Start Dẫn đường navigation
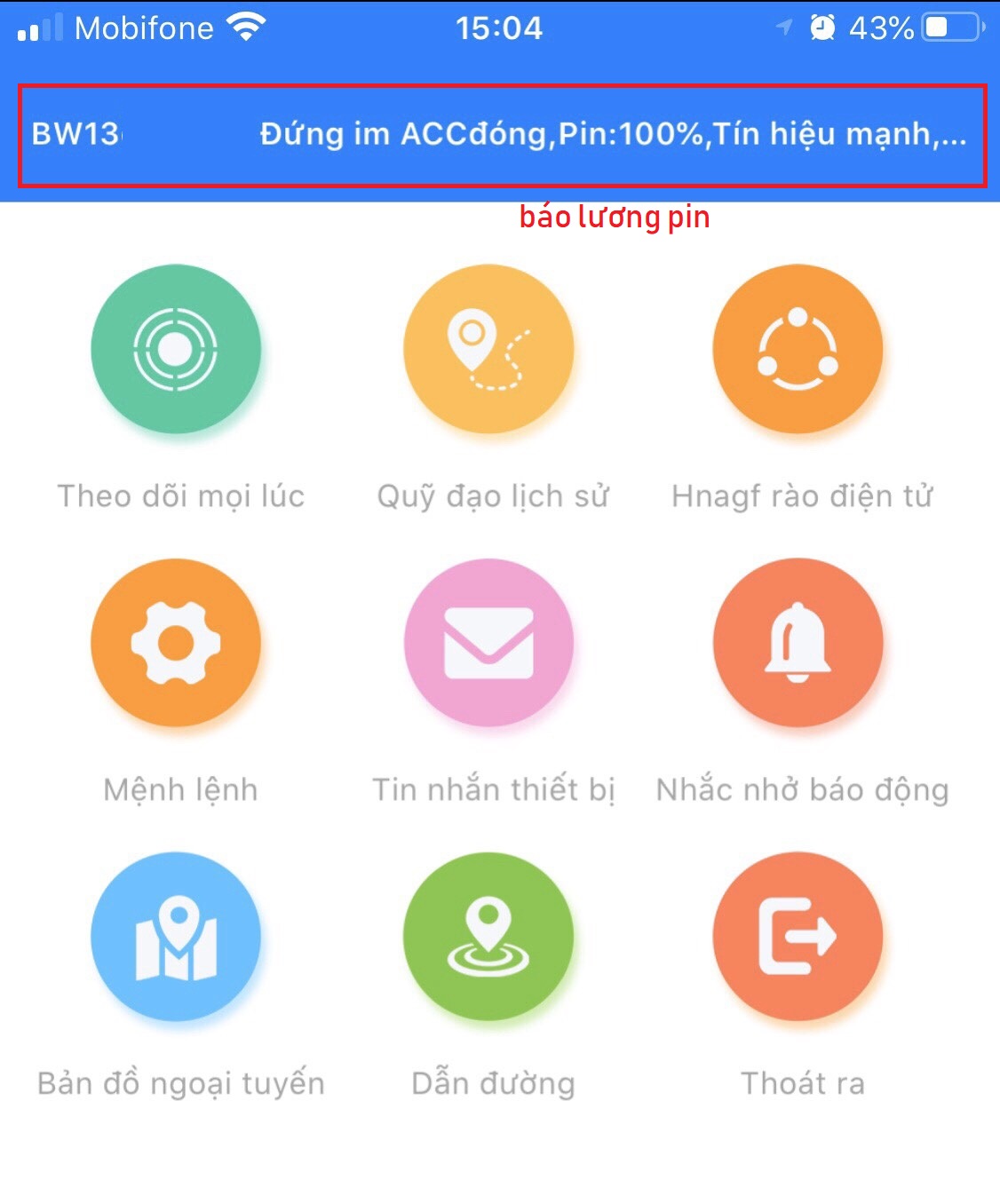This screenshot has width=1000, height=1204. [488, 937]
